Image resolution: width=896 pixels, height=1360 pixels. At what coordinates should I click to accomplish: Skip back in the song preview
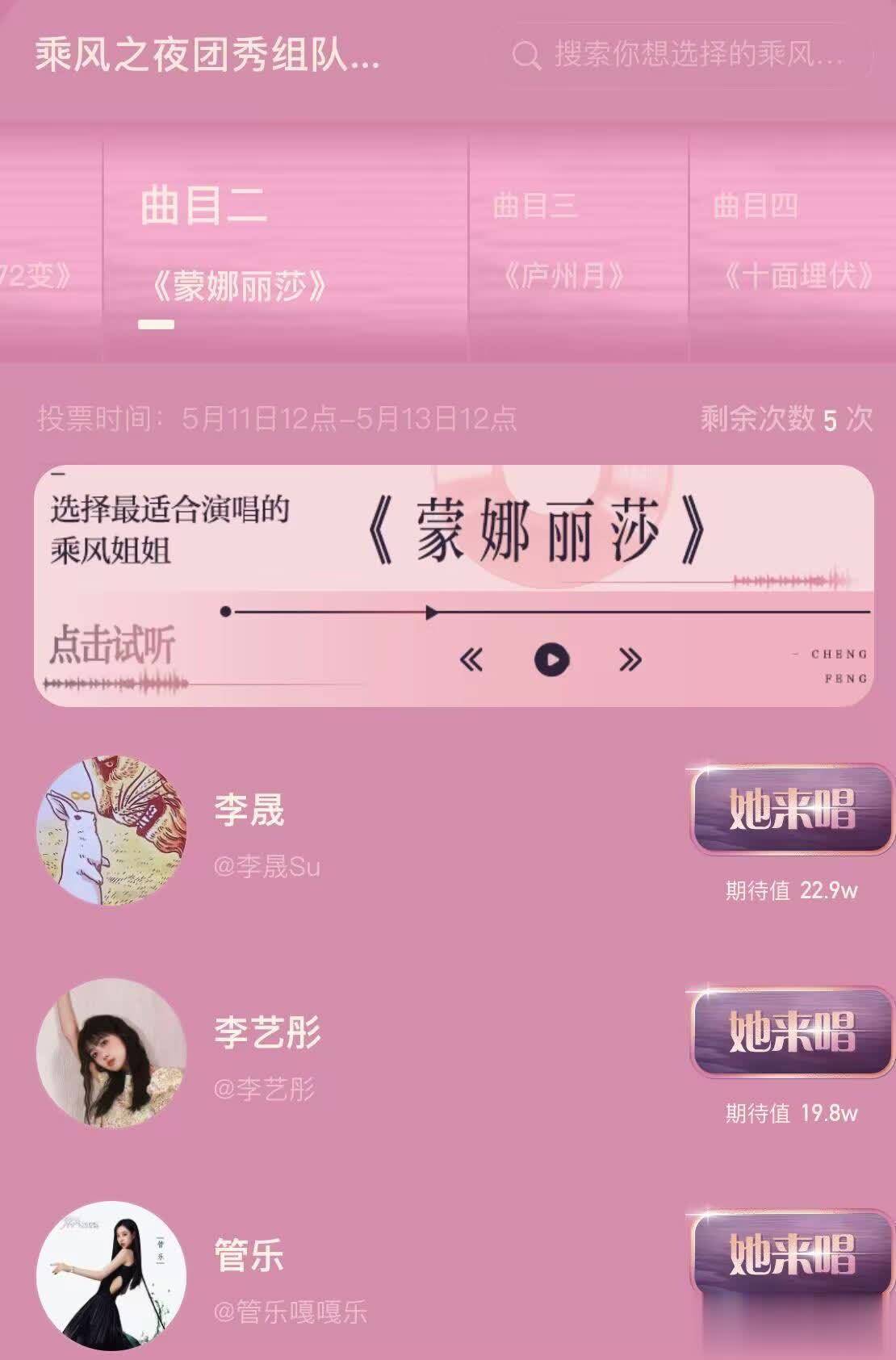point(471,659)
